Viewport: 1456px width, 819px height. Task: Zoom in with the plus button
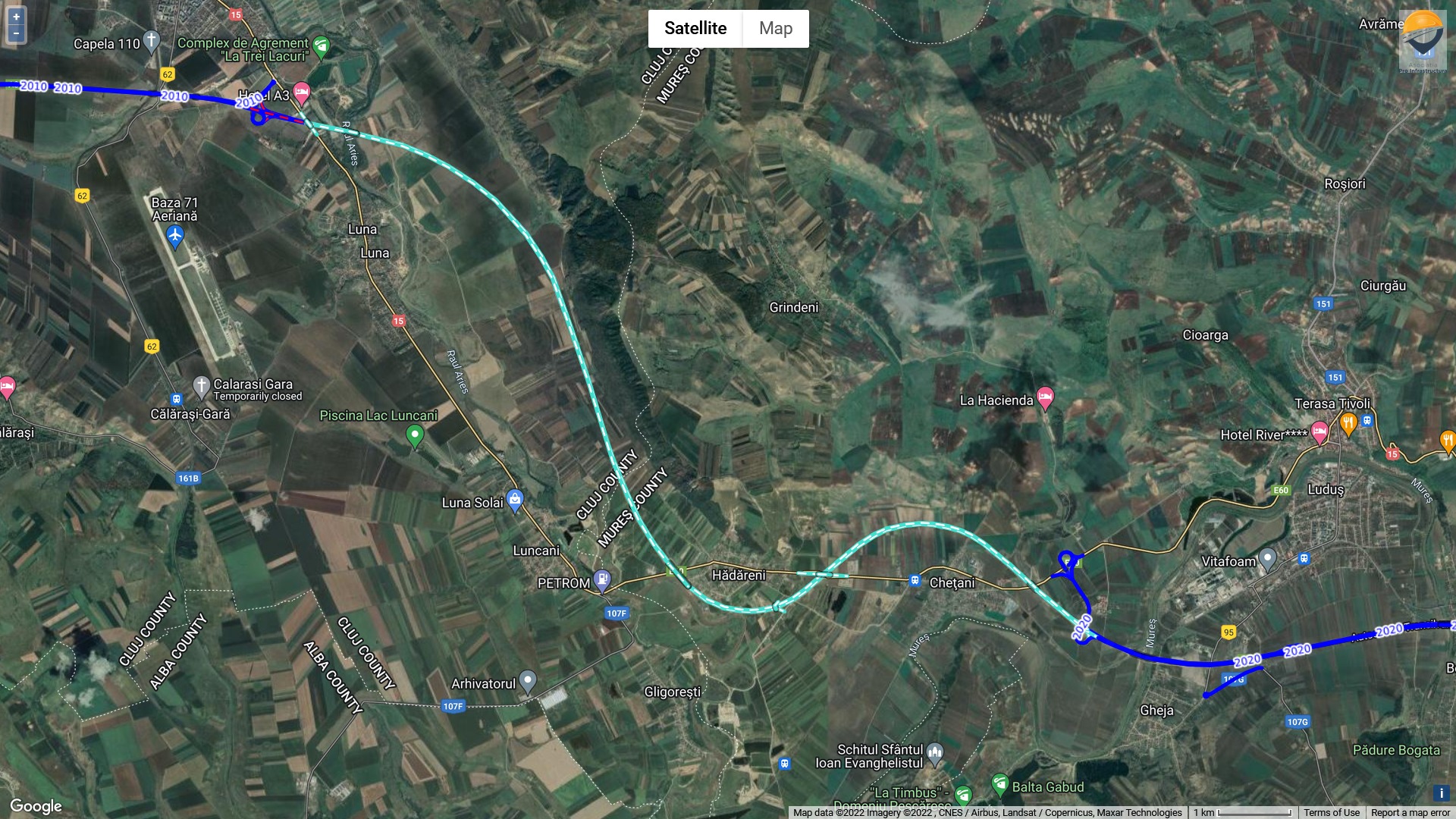[x=16, y=17]
